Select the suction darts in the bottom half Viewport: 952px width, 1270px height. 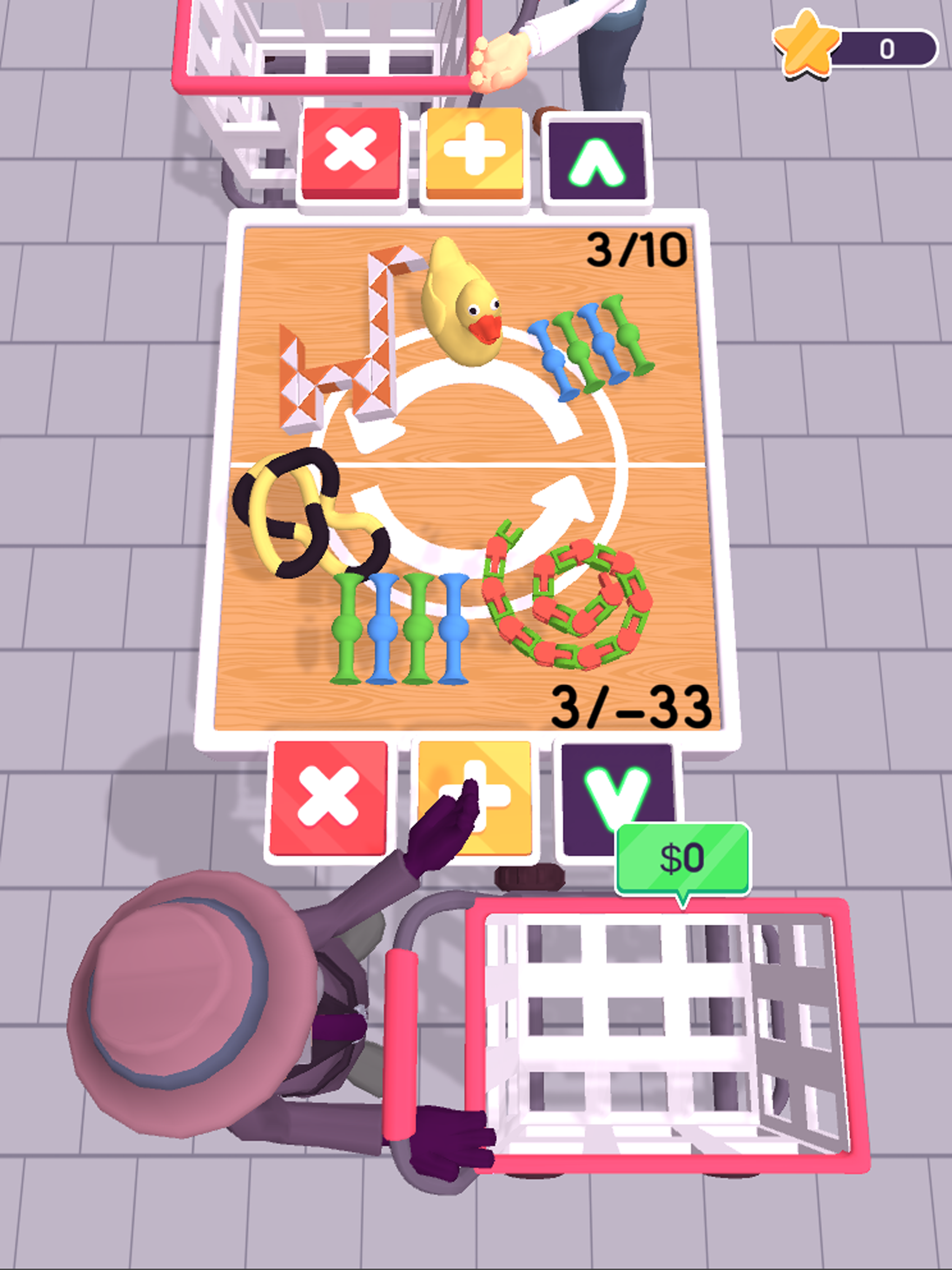coord(400,629)
